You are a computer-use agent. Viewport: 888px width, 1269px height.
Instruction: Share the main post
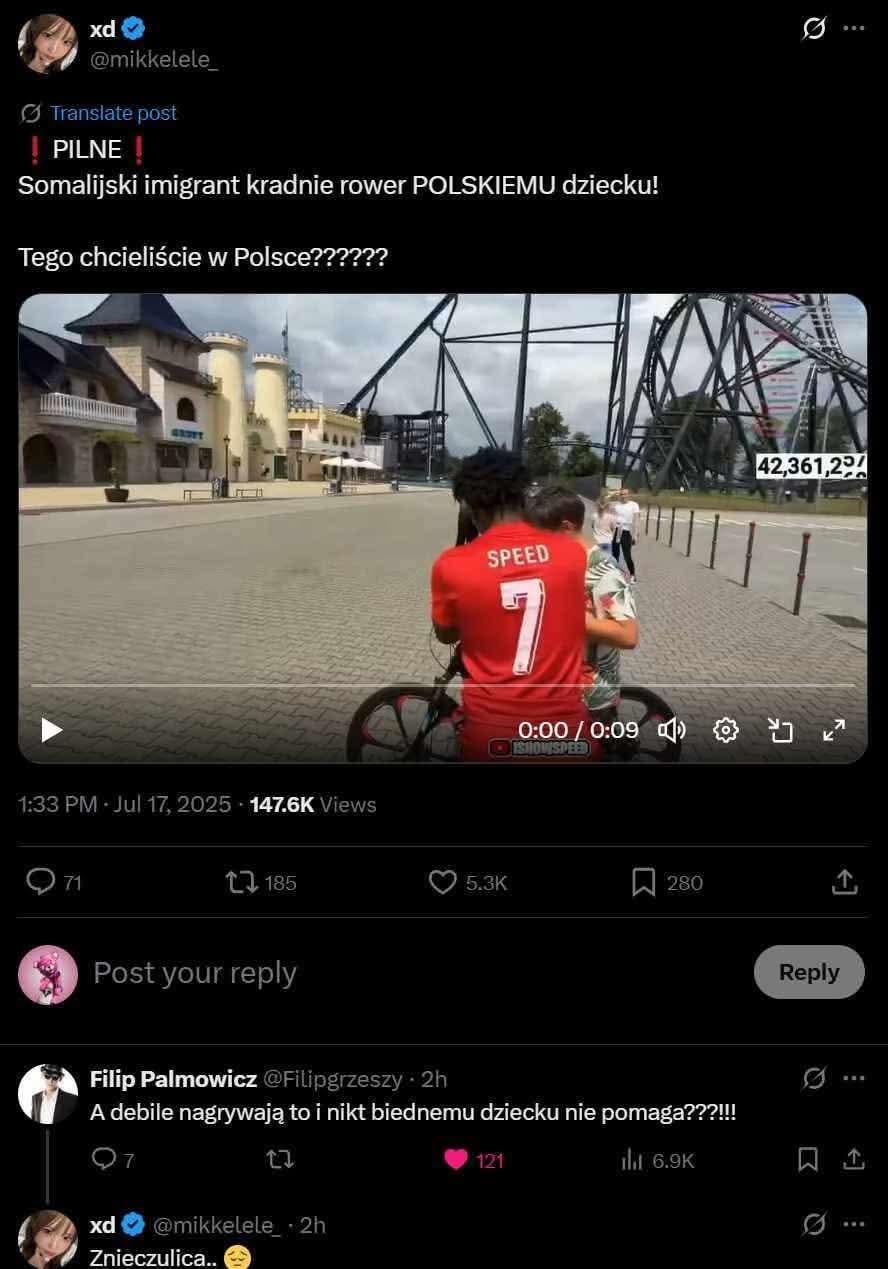click(844, 882)
